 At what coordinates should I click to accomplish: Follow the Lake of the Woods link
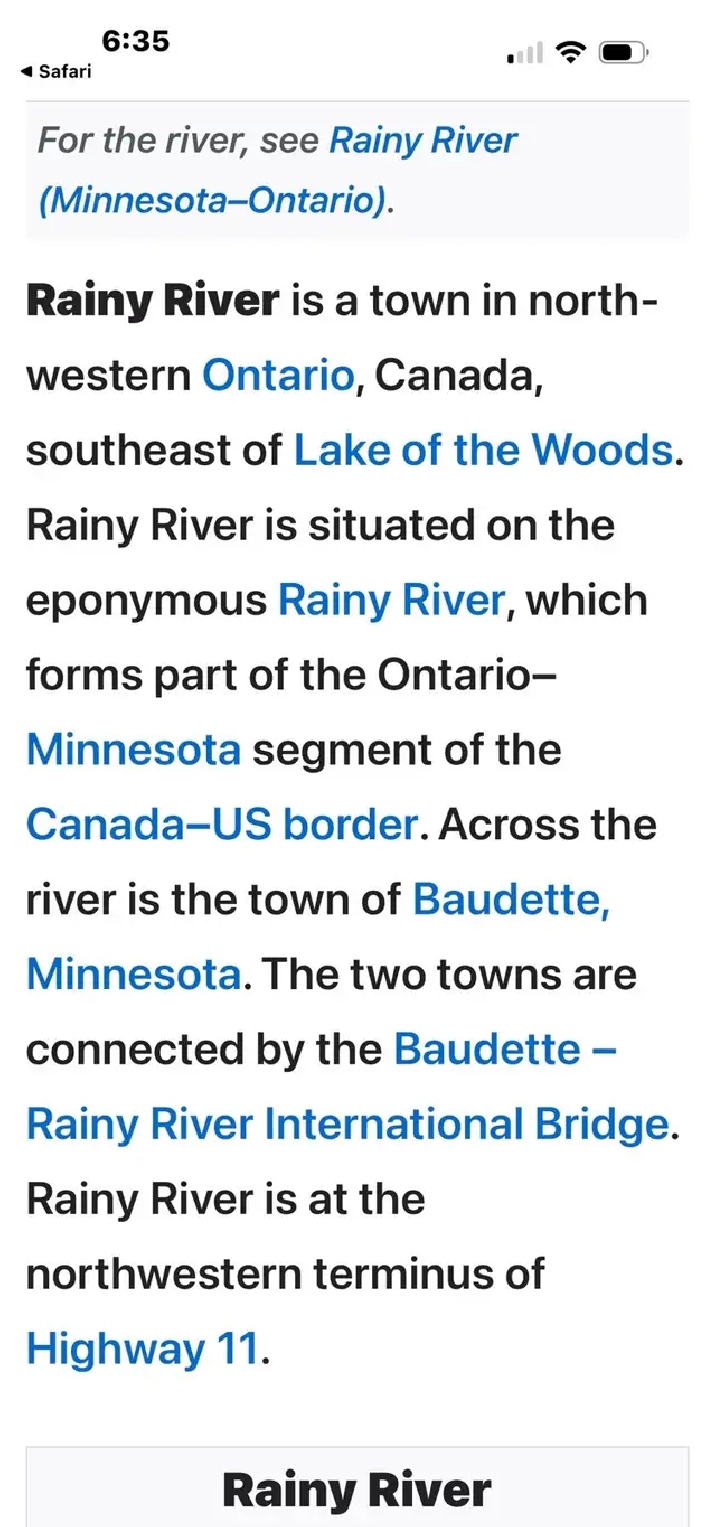click(x=483, y=450)
